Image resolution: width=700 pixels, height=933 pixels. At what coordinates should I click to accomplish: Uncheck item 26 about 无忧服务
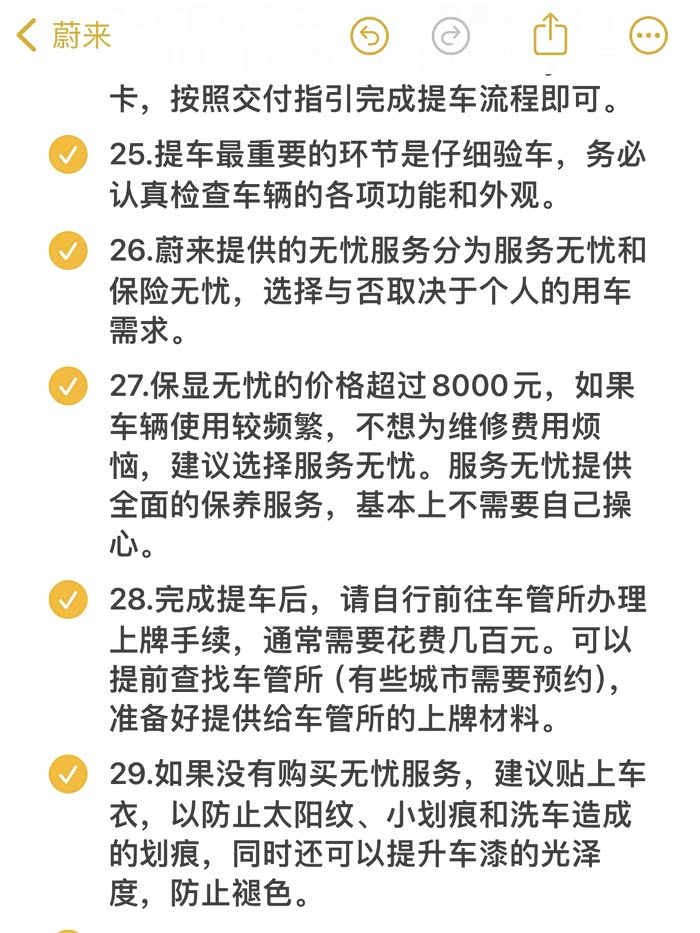pyautogui.click(x=68, y=251)
